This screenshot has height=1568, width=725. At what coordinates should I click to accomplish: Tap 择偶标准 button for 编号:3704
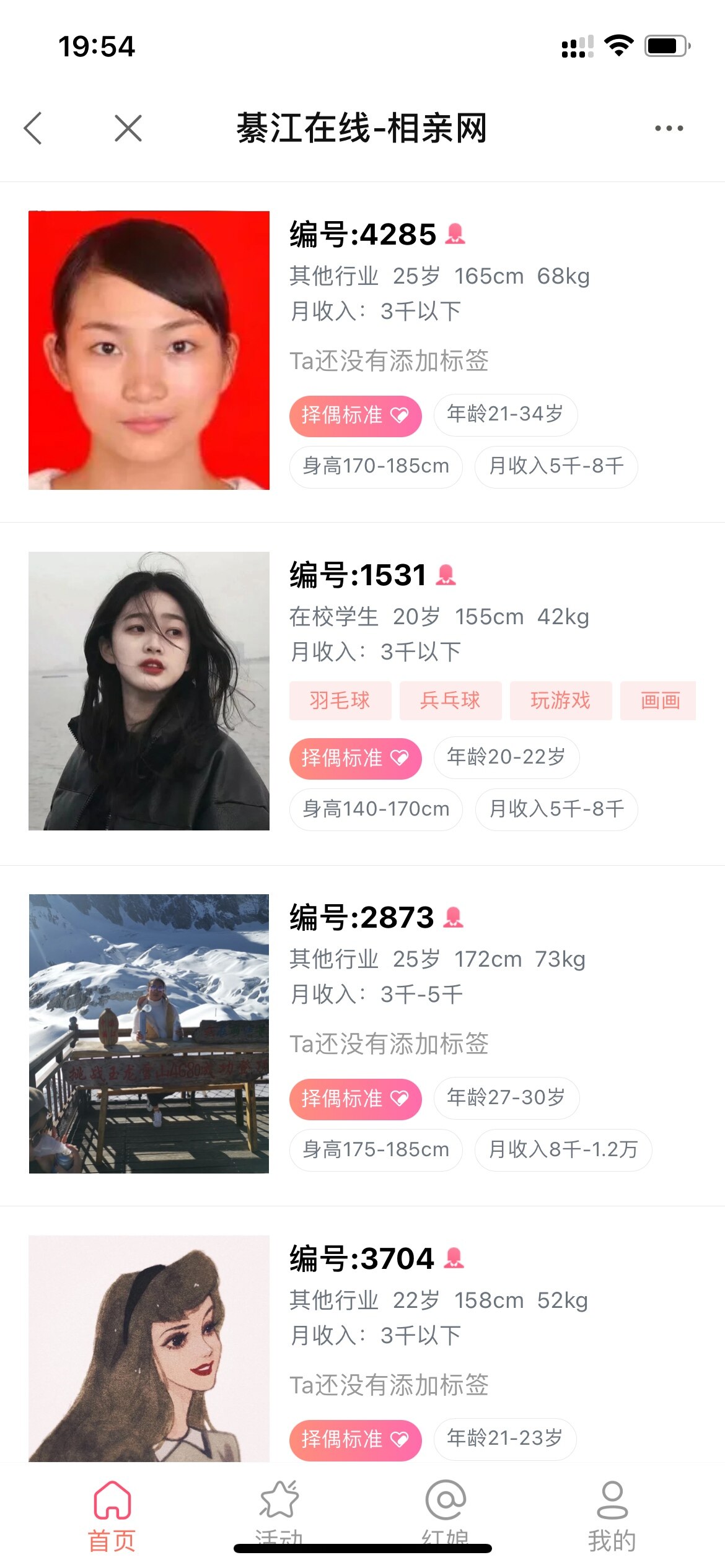355,1439
